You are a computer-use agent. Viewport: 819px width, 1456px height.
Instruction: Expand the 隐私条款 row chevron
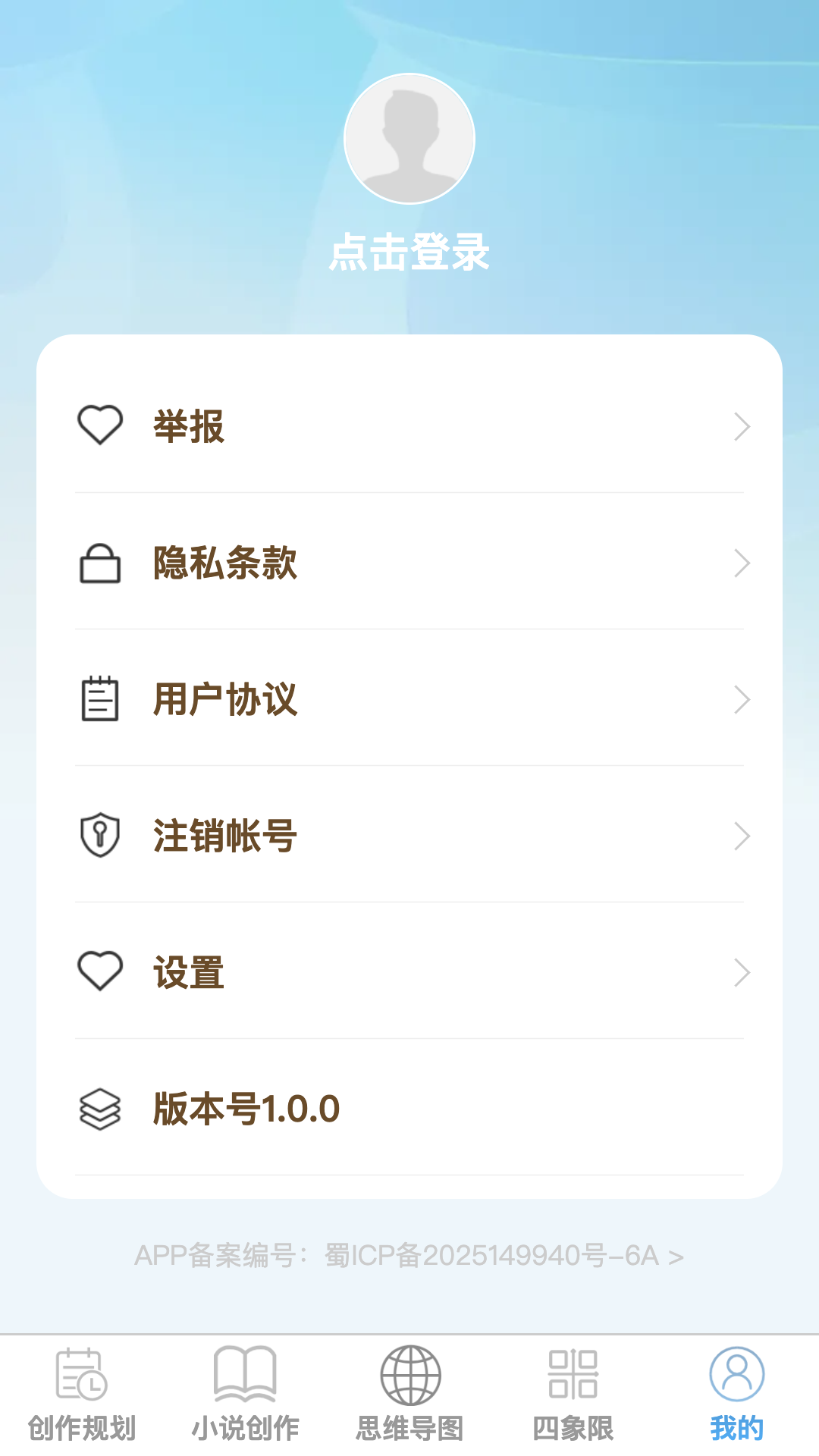[x=742, y=563]
